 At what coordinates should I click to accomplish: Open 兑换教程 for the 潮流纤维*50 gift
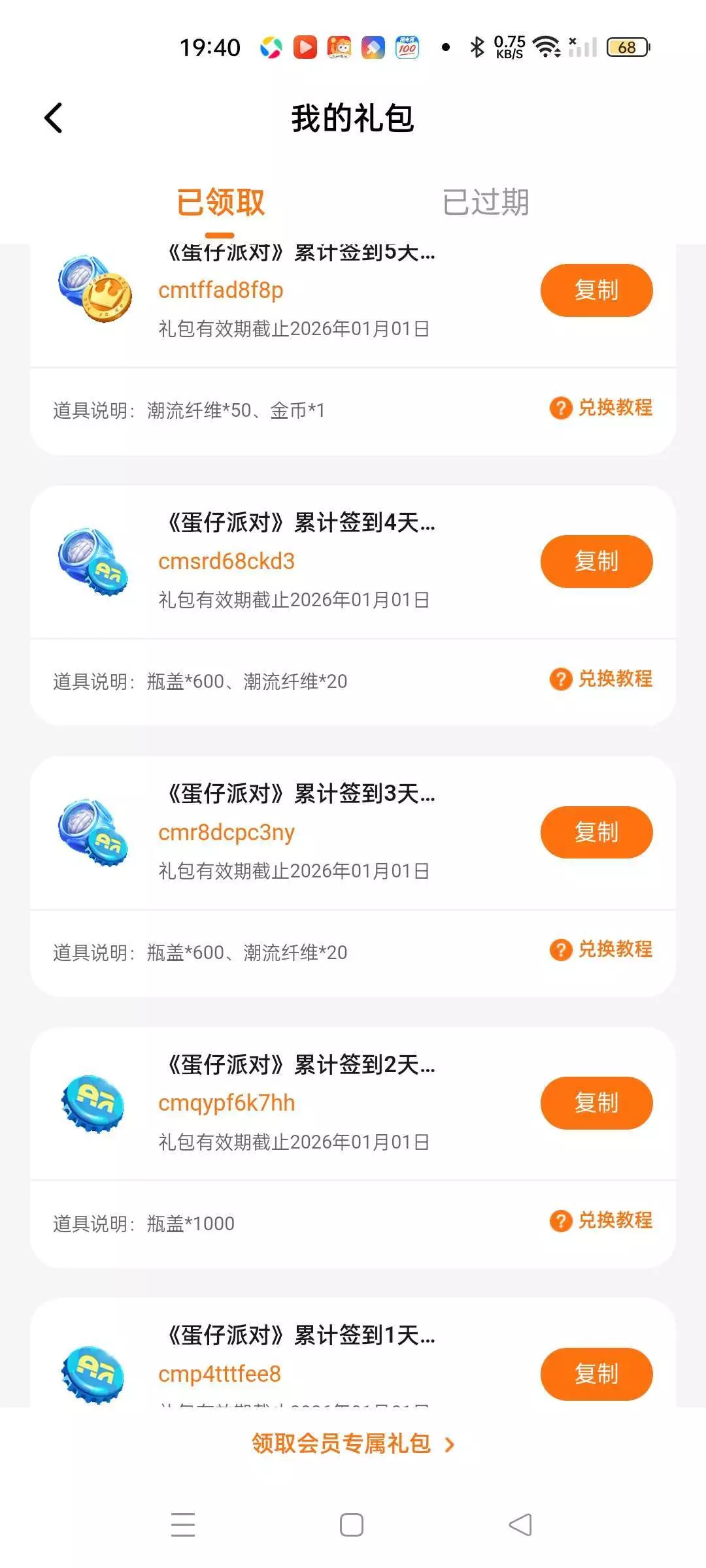pos(601,408)
